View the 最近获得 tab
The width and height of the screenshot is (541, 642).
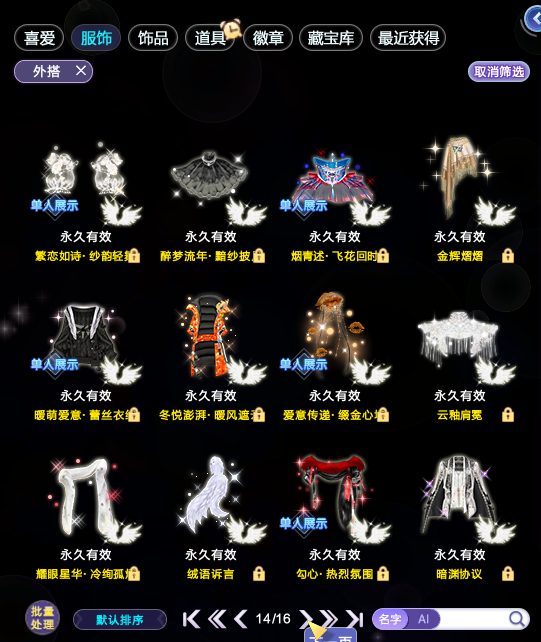pos(408,38)
